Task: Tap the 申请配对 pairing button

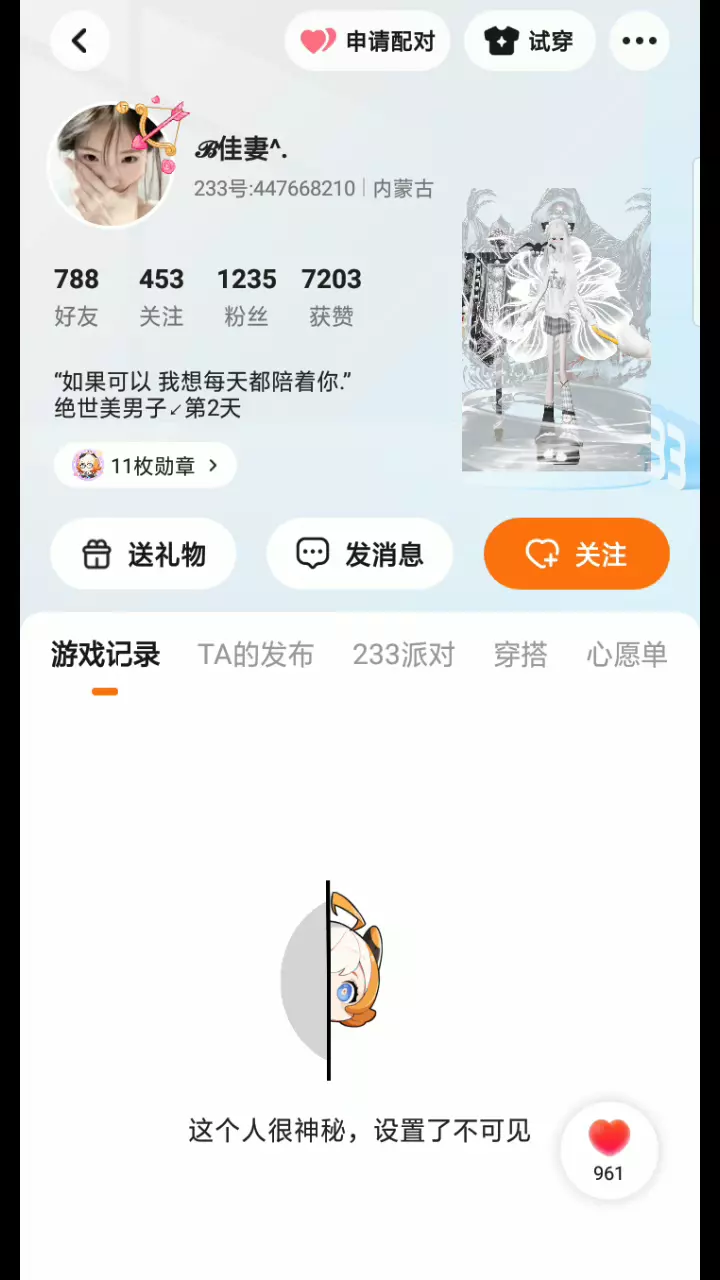Action: tap(368, 41)
